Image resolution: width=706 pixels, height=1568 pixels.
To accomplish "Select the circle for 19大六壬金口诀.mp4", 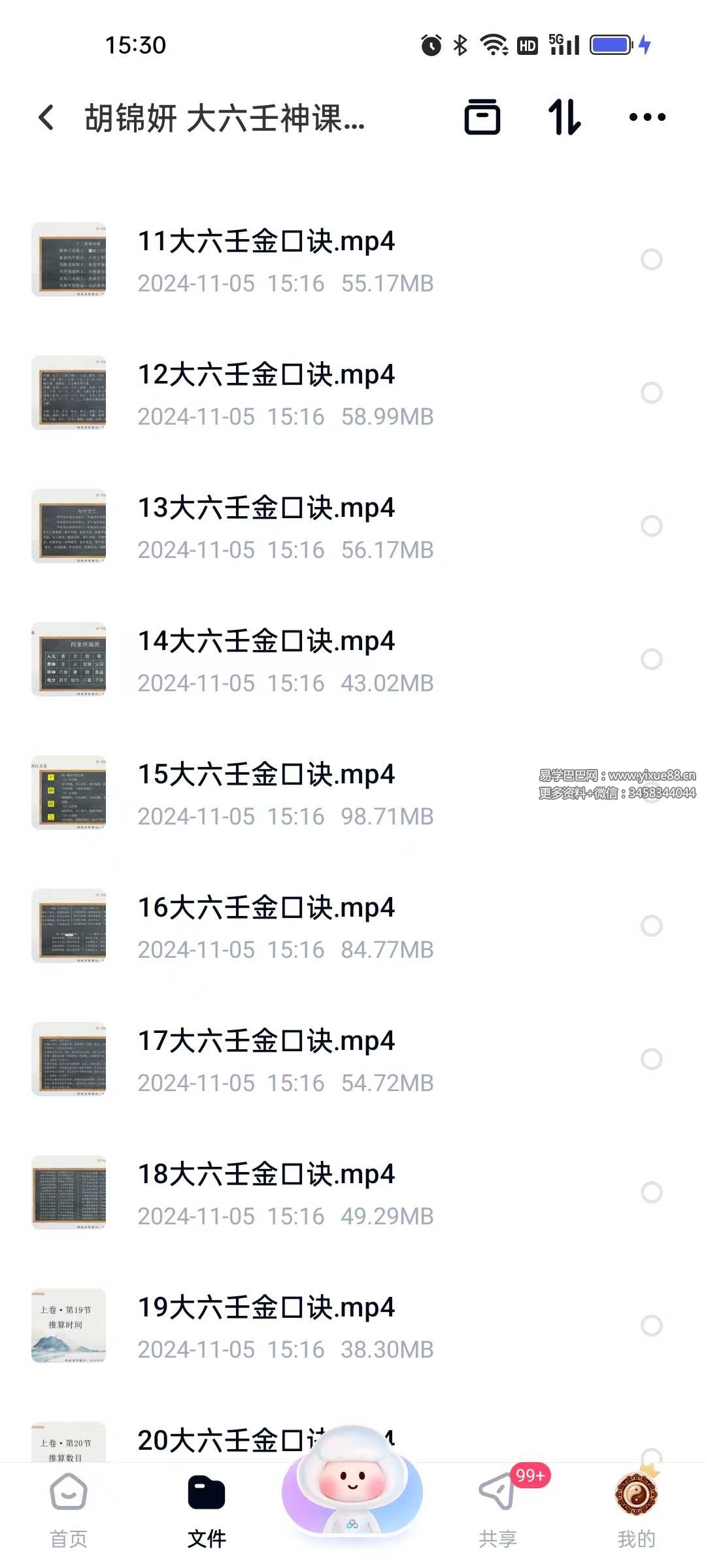I will tap(651, 1326).
